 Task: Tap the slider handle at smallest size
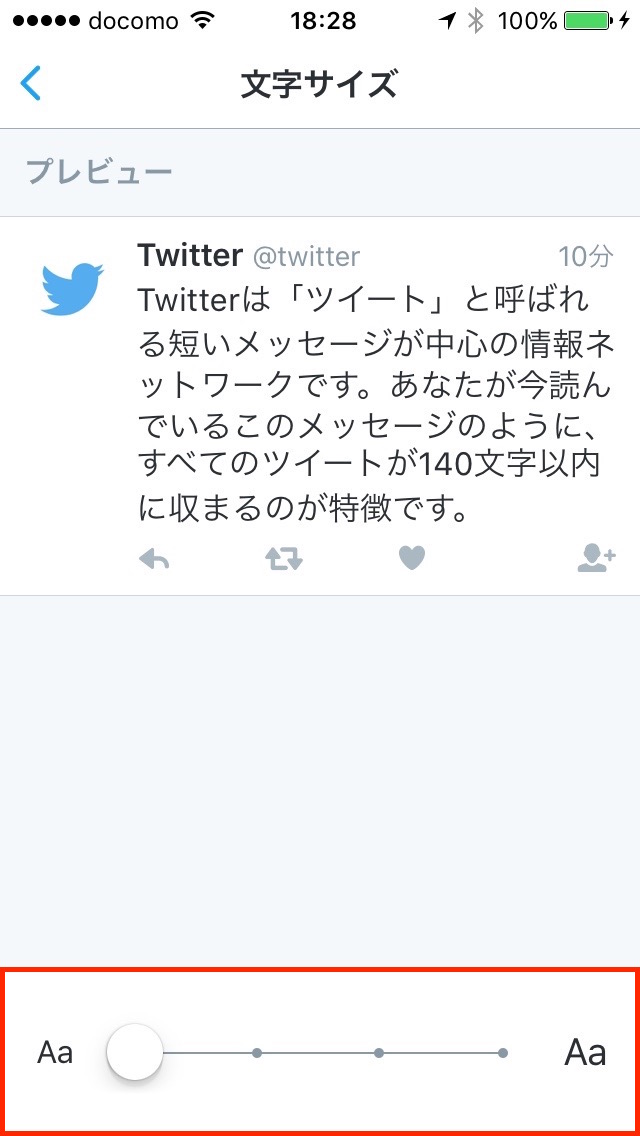click(x=135, y=1053)
